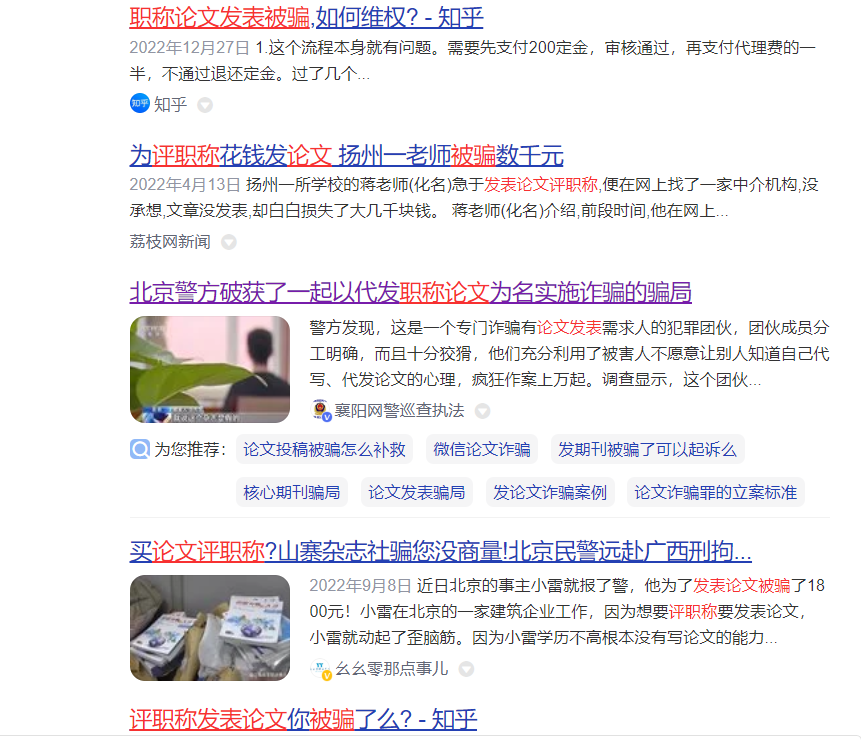Open the Zhihu result 评职称发表论文你被骗了么?

[x=303, y=718]
